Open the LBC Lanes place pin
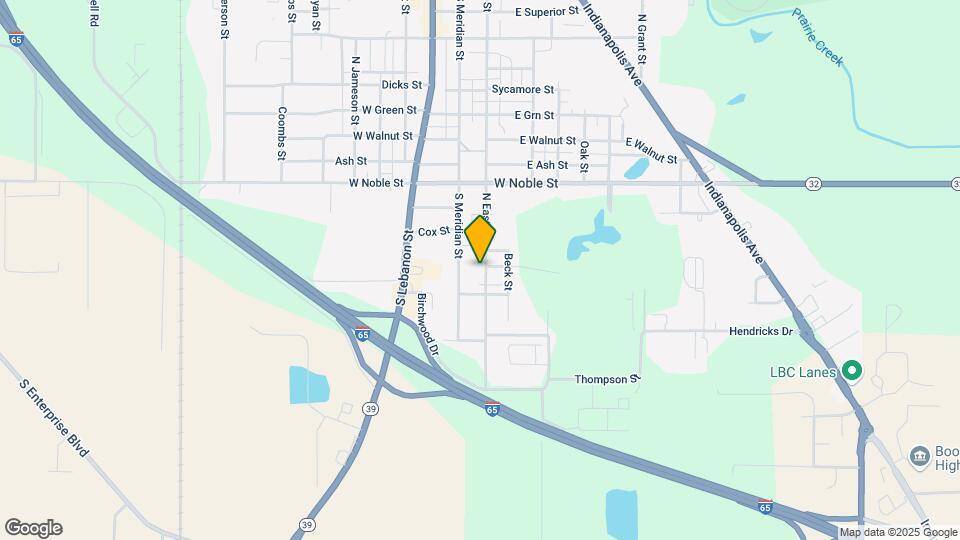960x540 pixels. (x=852, y=371)
